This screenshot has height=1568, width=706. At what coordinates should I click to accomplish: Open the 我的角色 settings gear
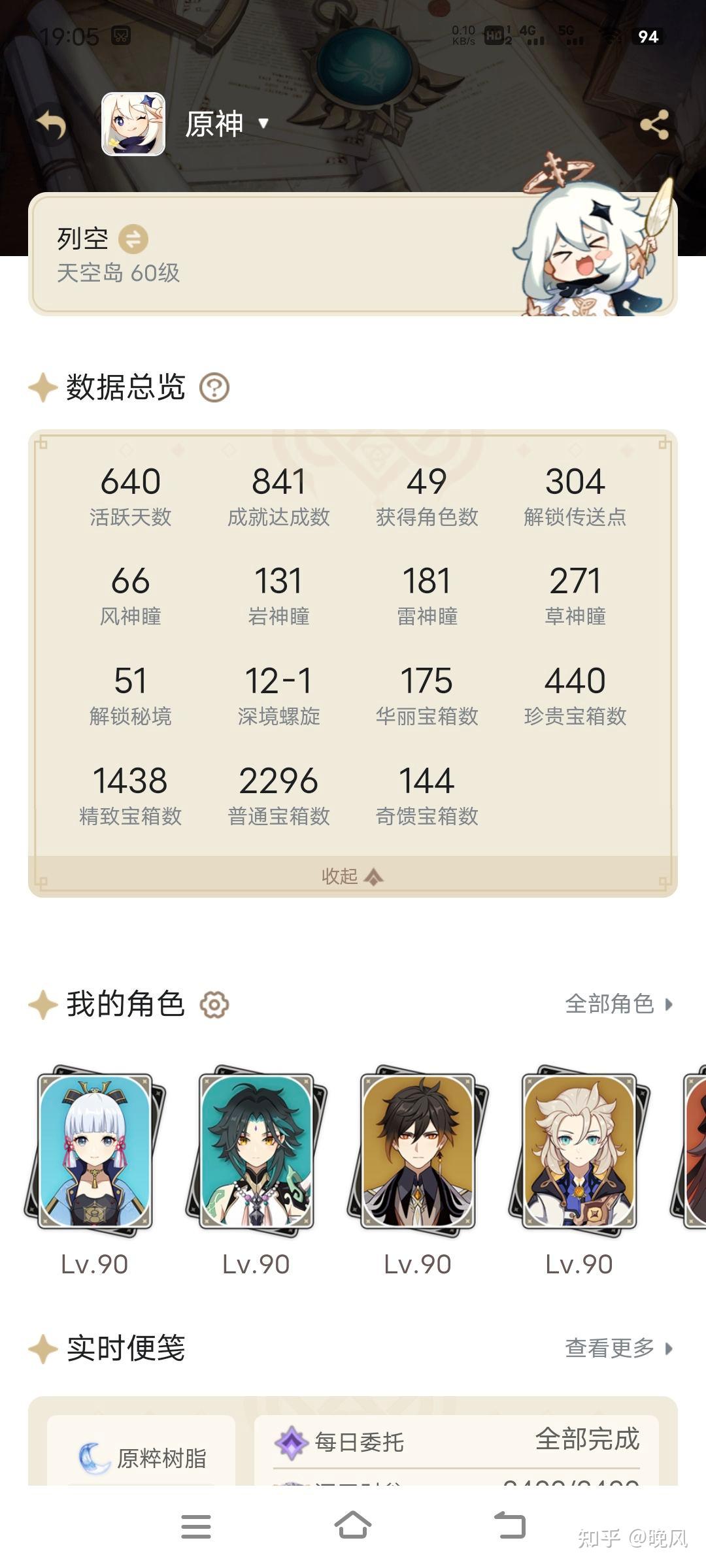click(214, 1004)
